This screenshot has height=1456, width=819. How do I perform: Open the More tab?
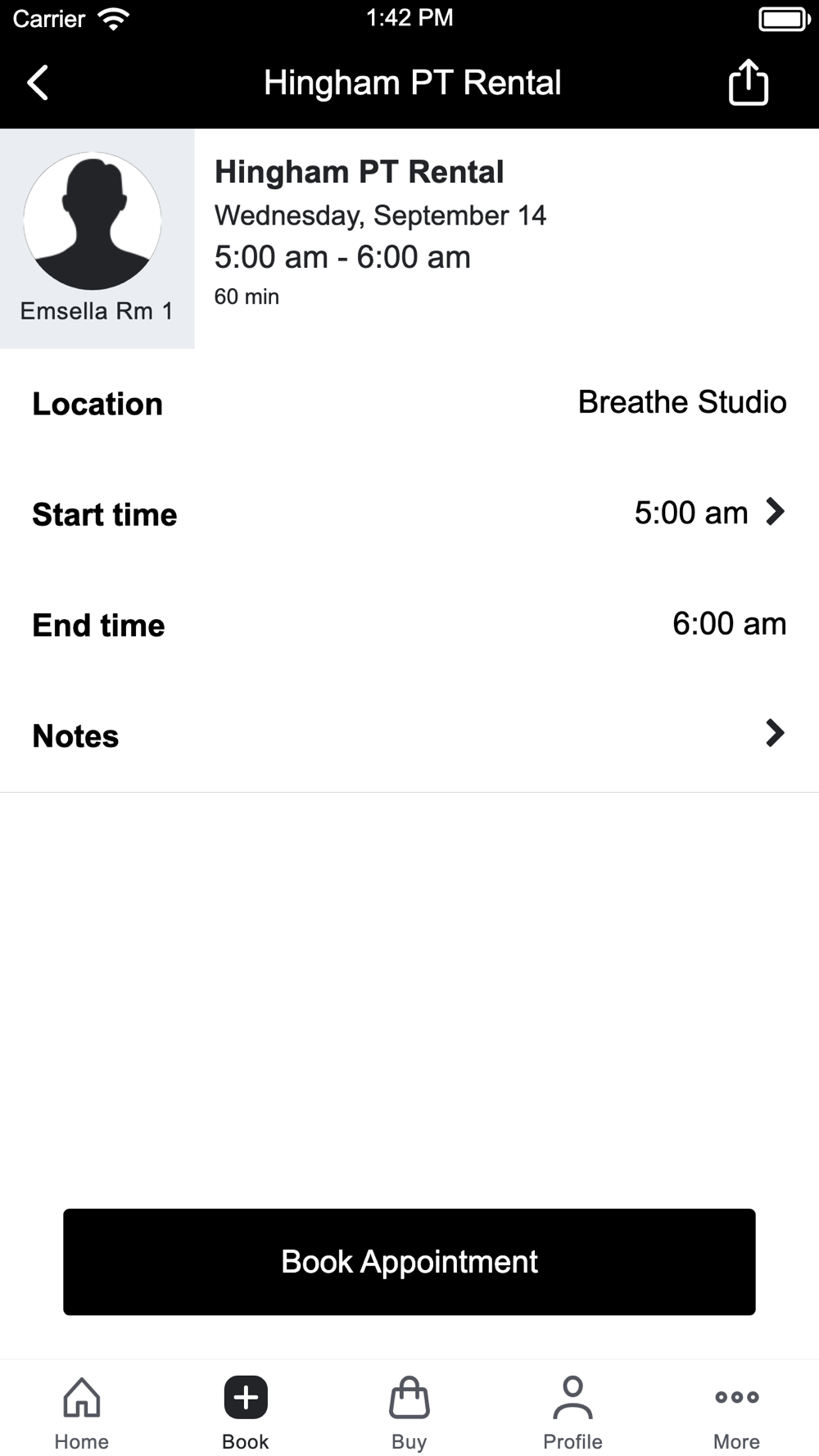pos(737,1413)
